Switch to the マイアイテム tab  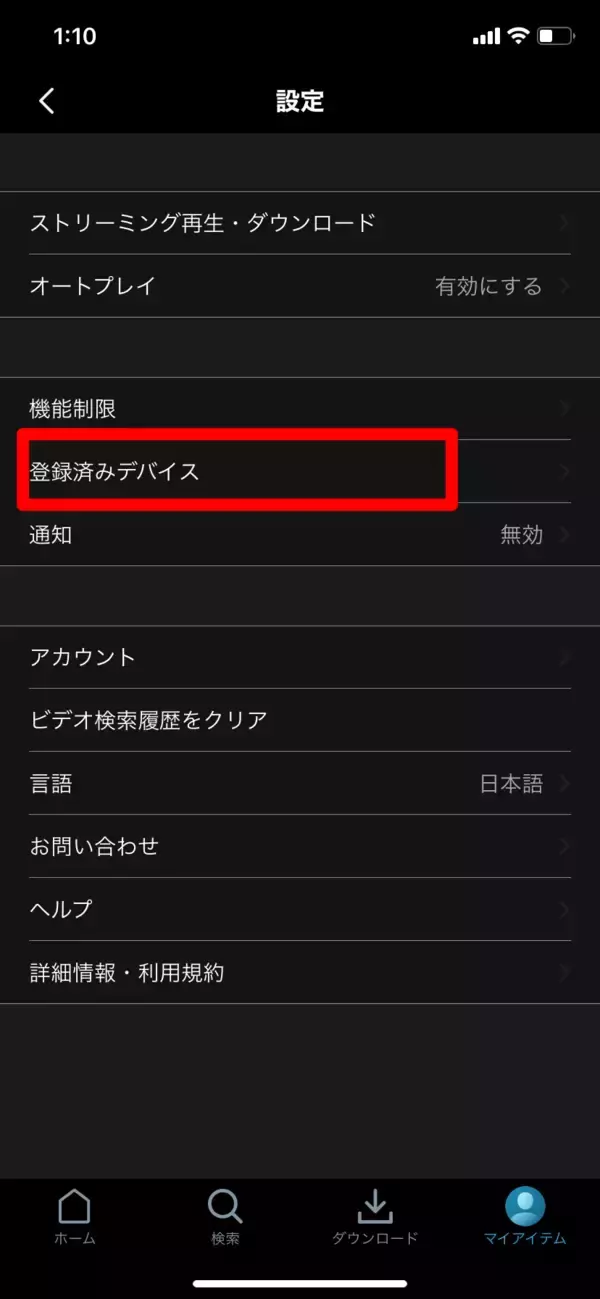pyautogui.click(x=525, y=1218)
